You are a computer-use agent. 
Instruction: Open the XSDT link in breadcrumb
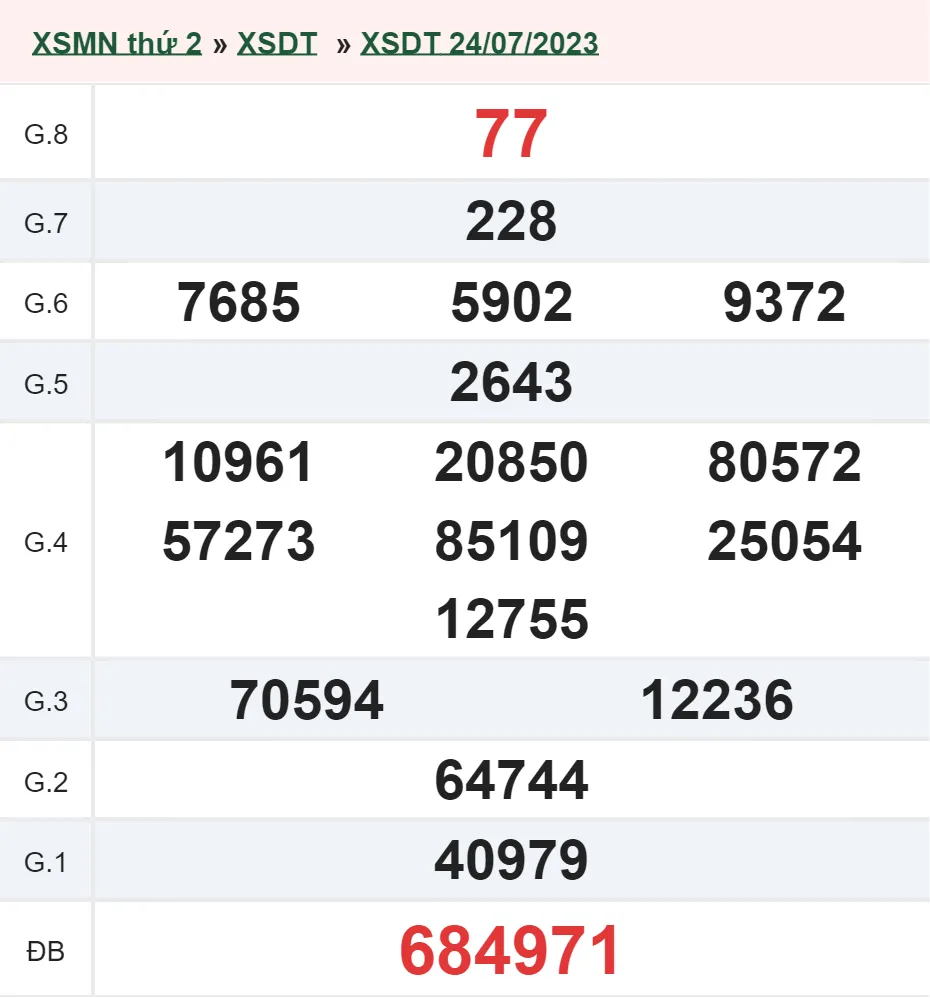pyautogui.click(x=278, y=43)
